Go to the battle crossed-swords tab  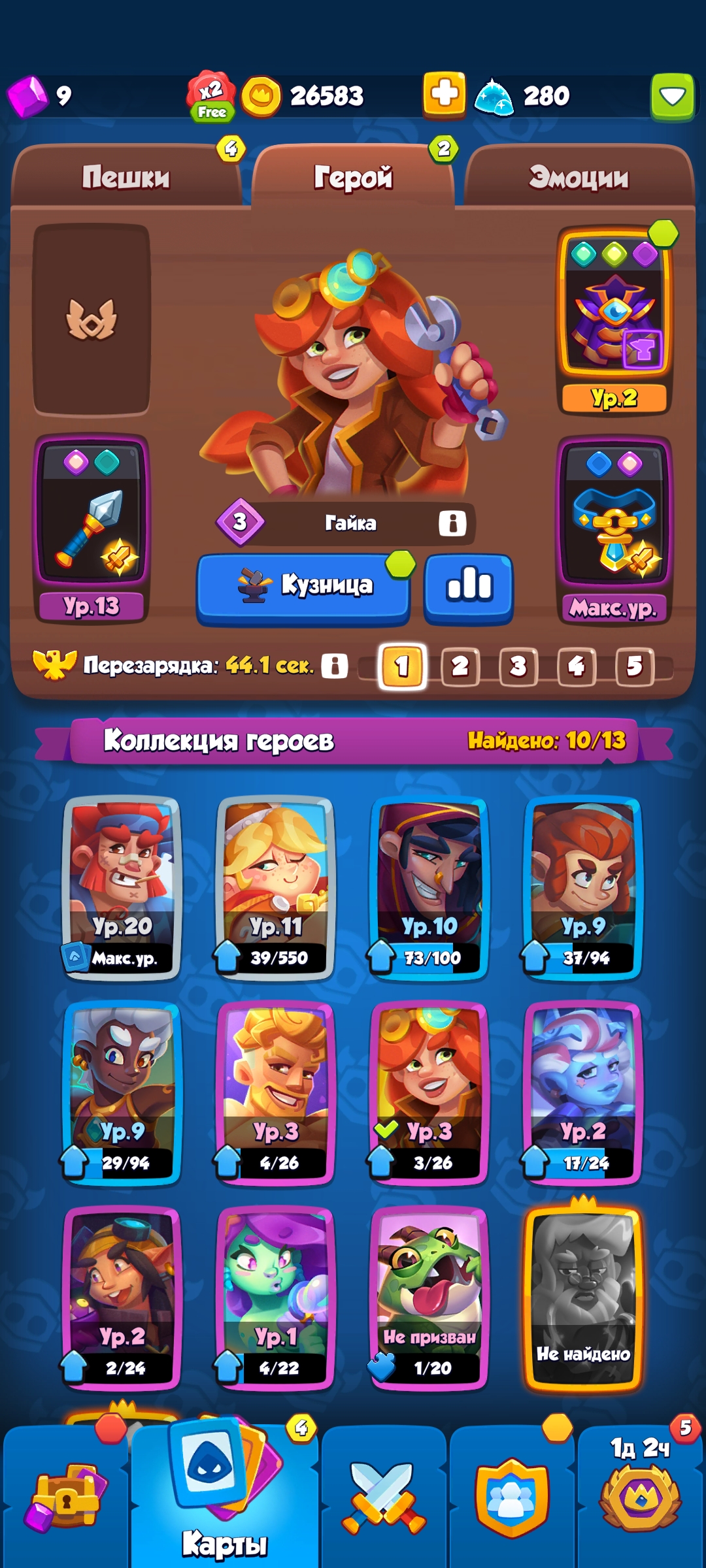click(x=384, y=1497)
